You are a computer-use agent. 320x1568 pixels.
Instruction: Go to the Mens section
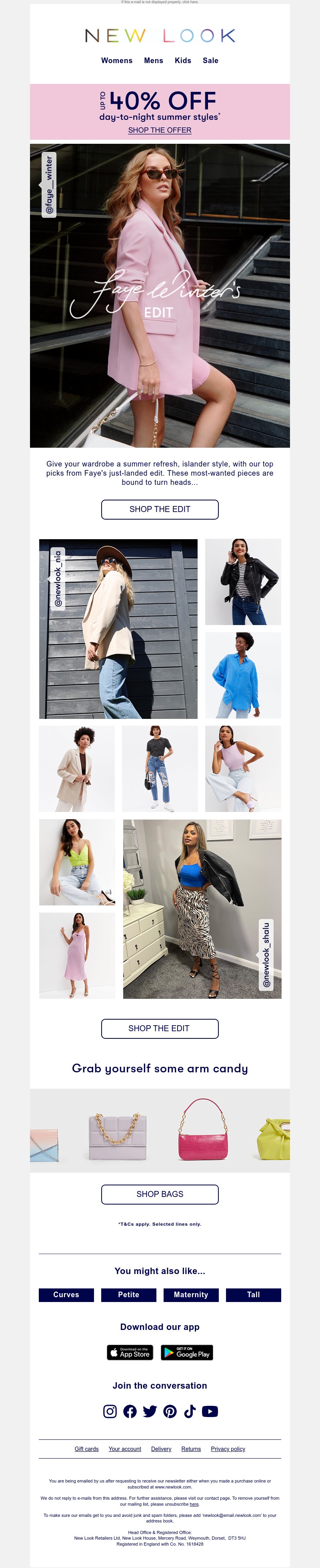coord(154,60)
